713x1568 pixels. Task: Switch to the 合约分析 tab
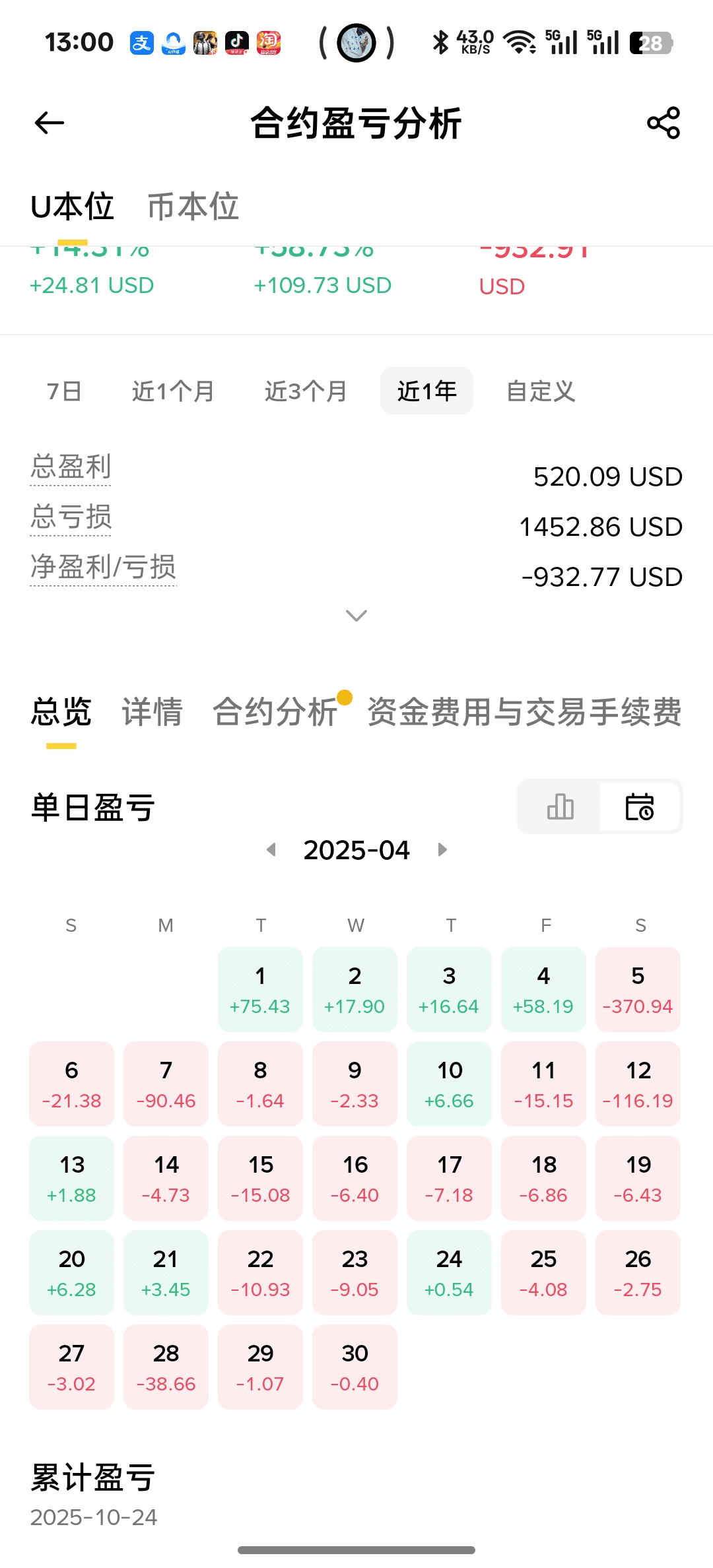pos(275,712)
